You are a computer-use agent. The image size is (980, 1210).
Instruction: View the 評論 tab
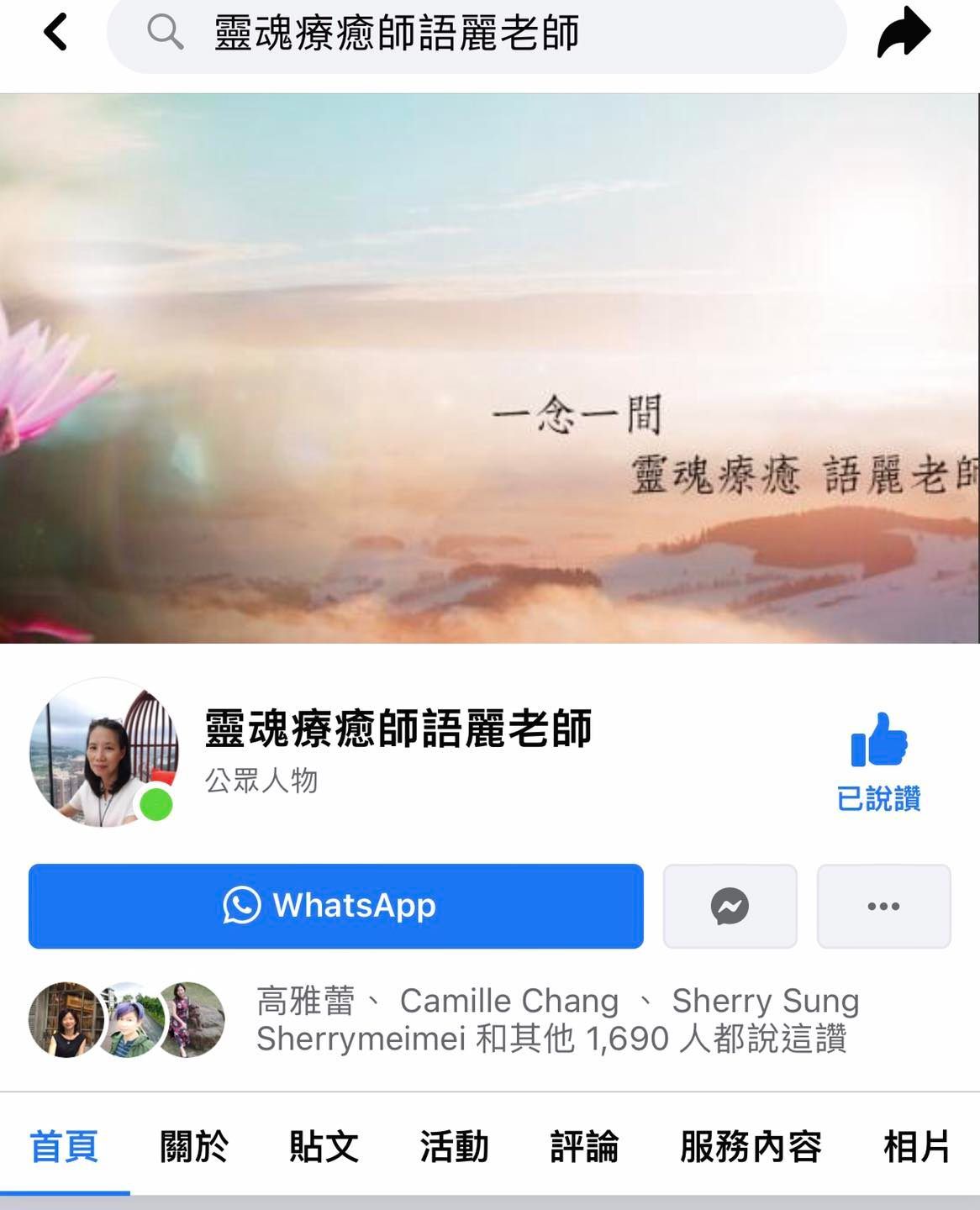[x=584, y=1146]
